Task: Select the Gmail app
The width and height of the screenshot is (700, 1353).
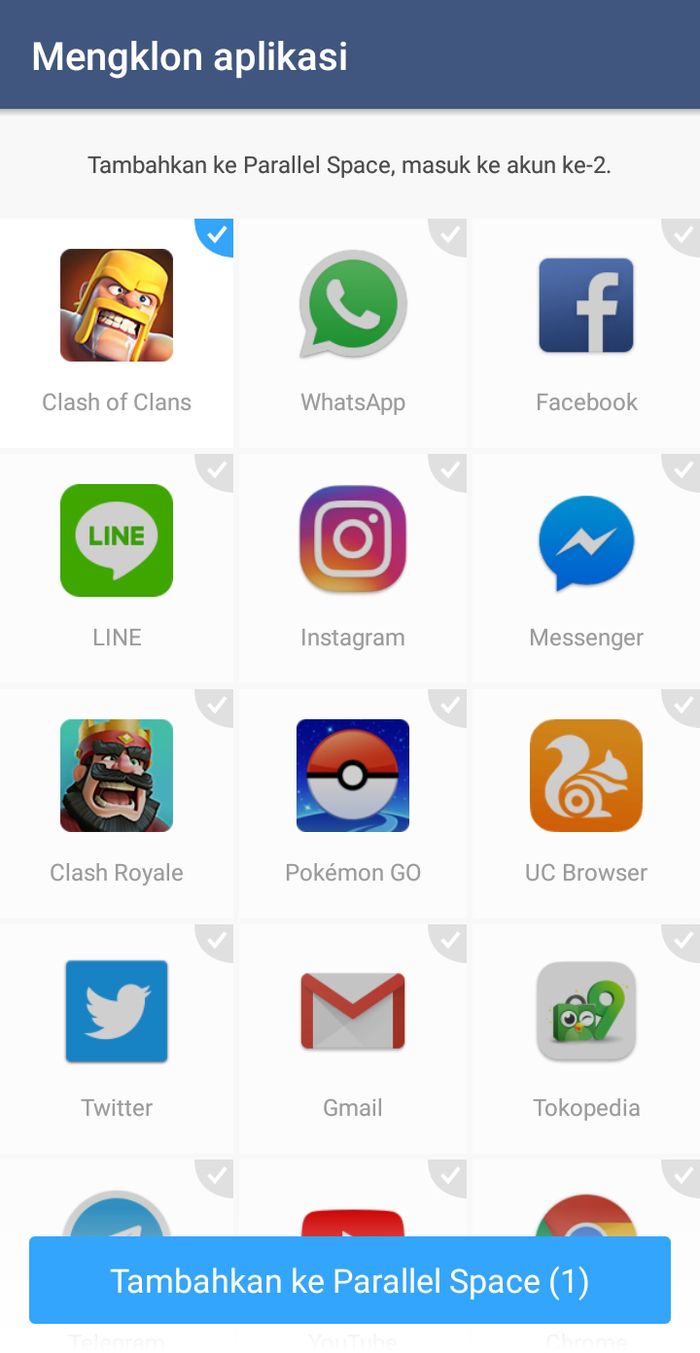Action: (x=352, y=1037)
